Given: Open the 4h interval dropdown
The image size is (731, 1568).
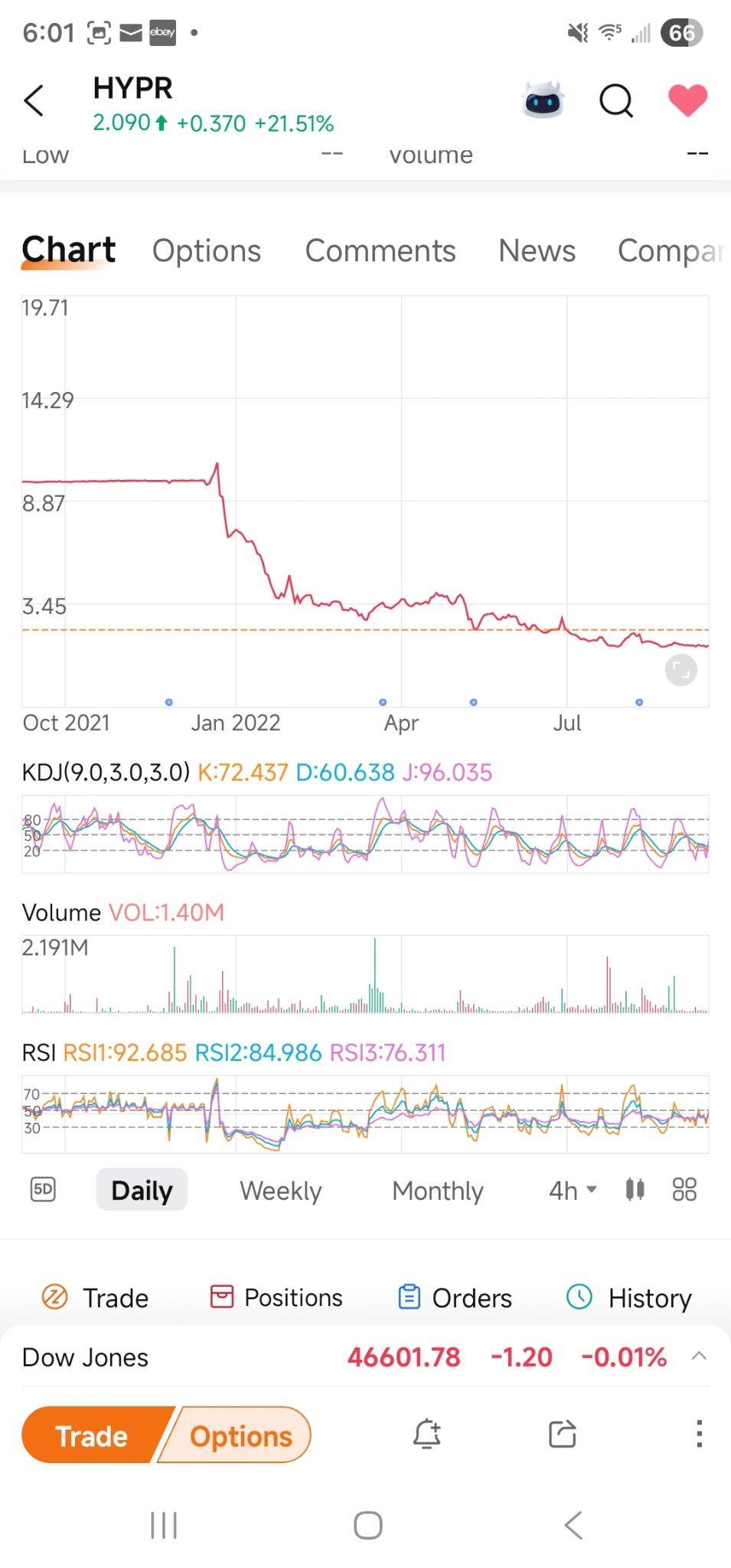Looking at the screenshot, I should 572,1191.
